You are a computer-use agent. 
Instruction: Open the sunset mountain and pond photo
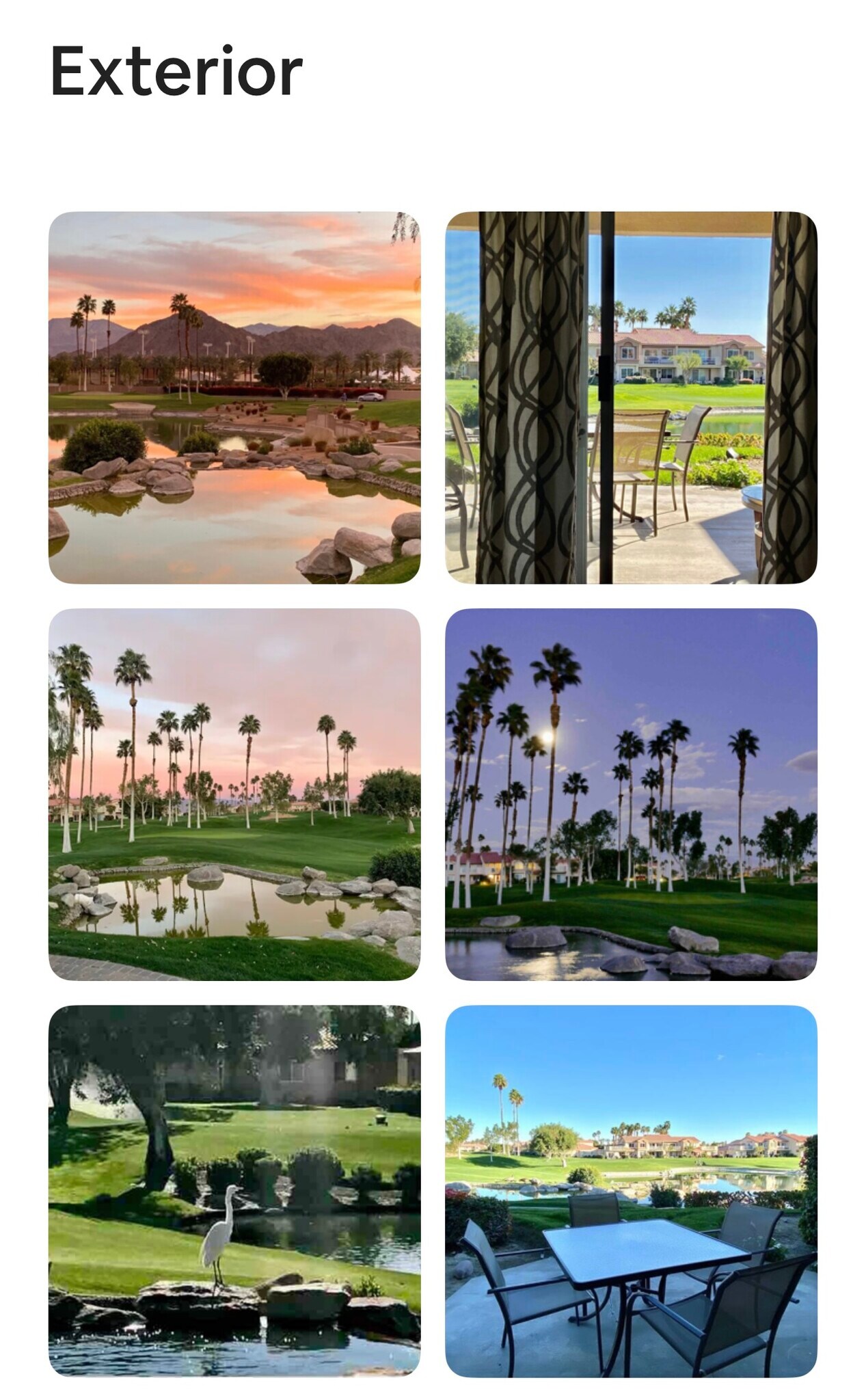coord(234,397)
